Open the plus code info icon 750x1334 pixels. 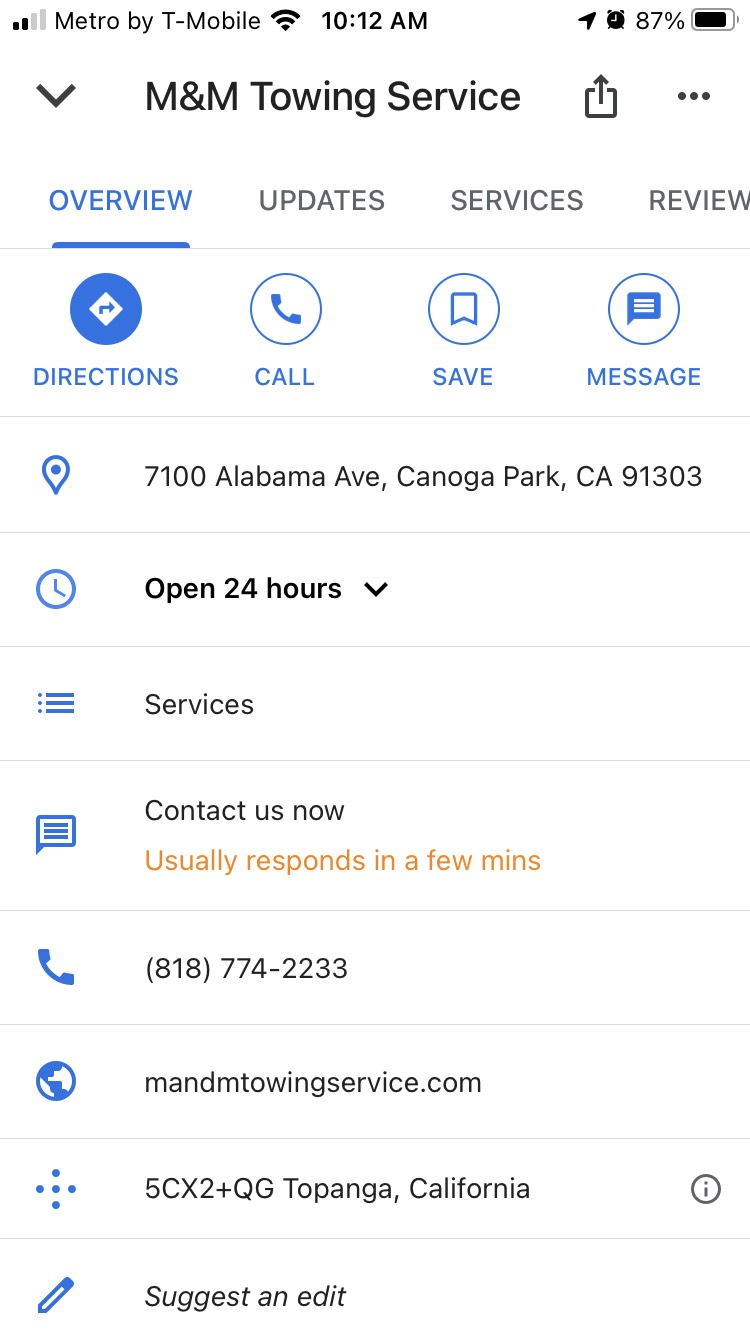[x=706, y=1189]
